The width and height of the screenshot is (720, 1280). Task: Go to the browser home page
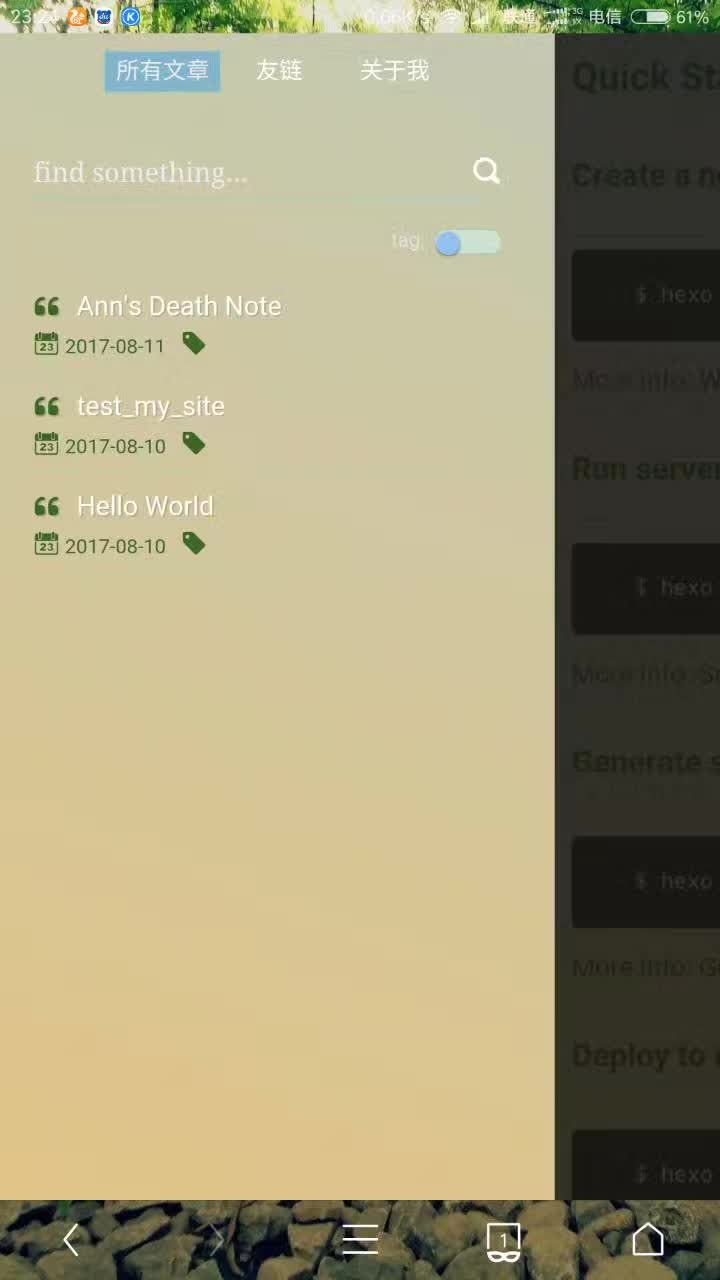click(x=648, y=1240)
